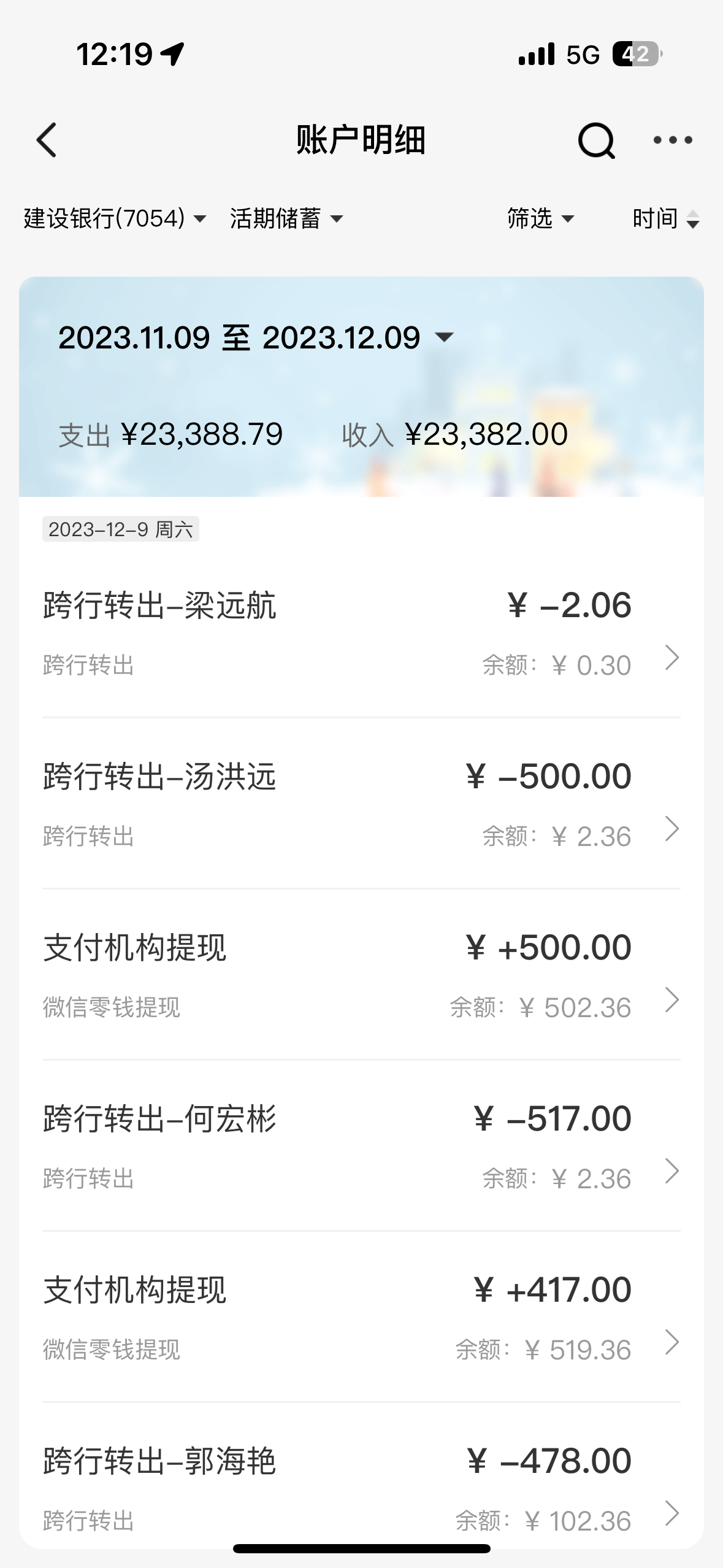Toggle the 时间 sort order
Viewport: 723px width, 1568px height.
[x=665, y=218]
